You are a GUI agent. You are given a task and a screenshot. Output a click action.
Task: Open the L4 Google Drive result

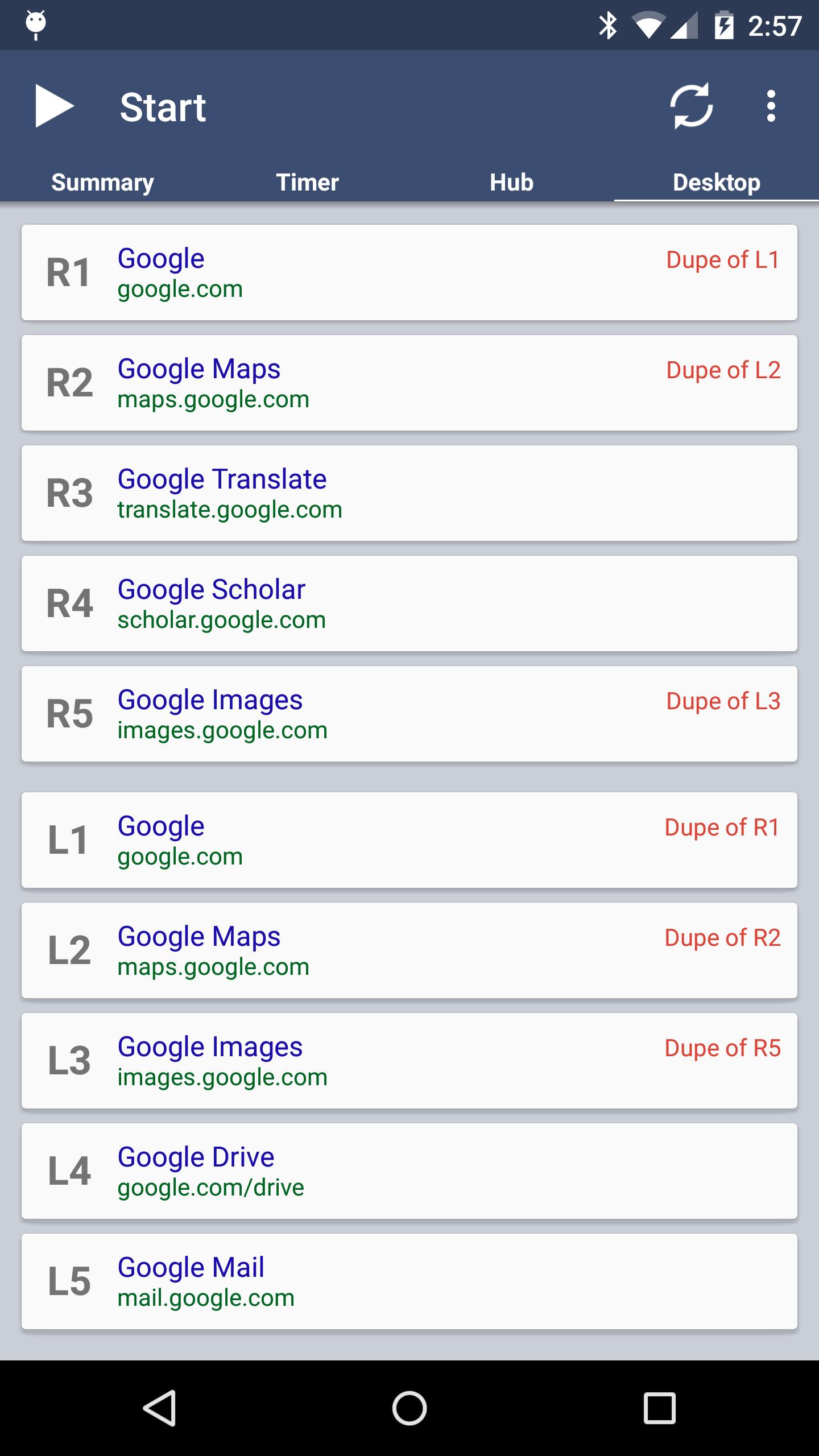pyautogui.click(x=409, y=1171)
